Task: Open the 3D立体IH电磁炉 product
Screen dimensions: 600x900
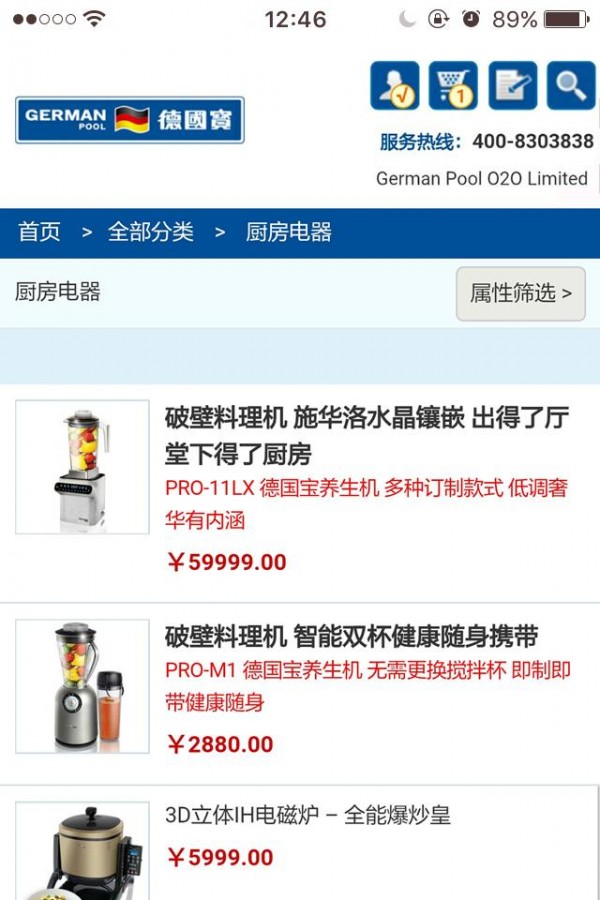Action: tap(307, 815)
